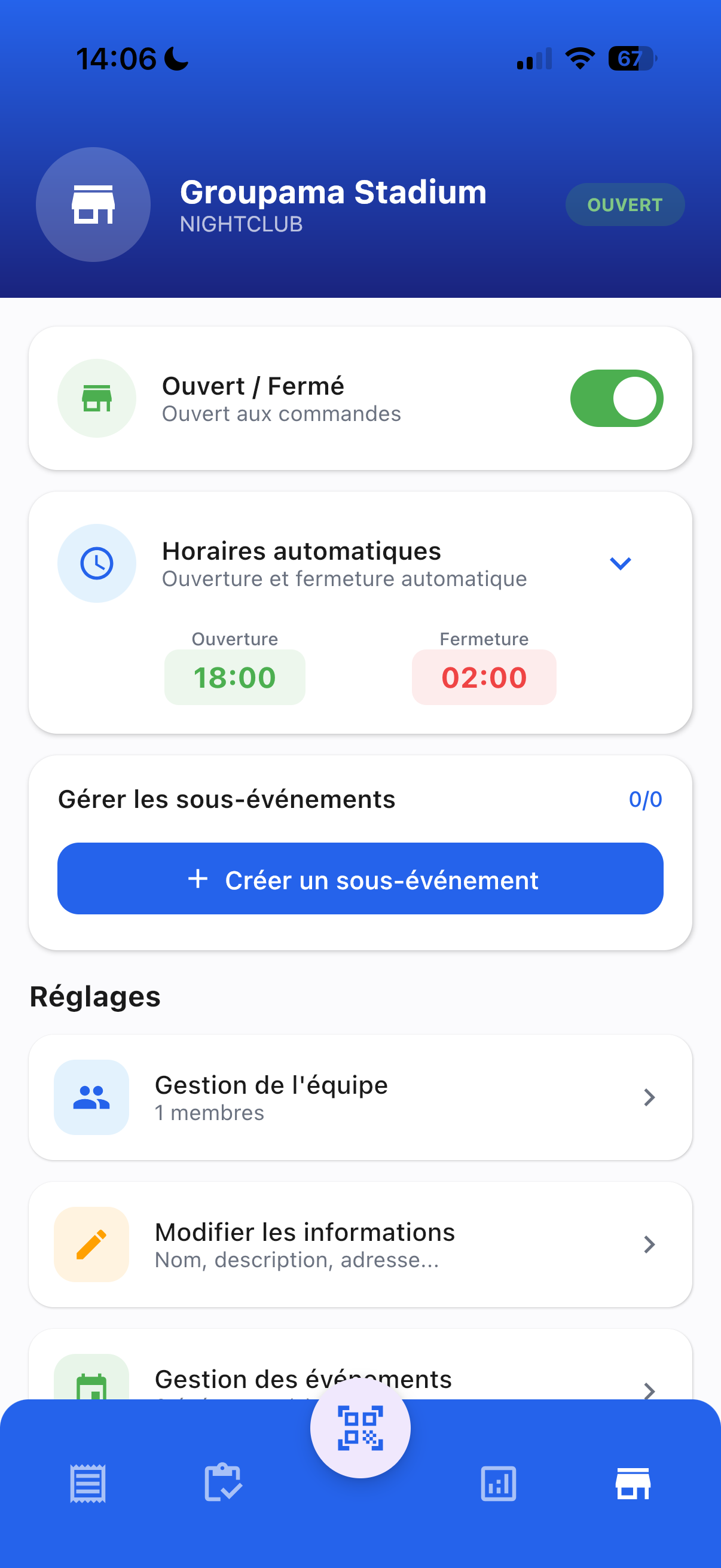Image resolution: width=721 pixels, height=1568 pixels.
Task: Change the 18:00 opening time
Action: pos(235,677)
